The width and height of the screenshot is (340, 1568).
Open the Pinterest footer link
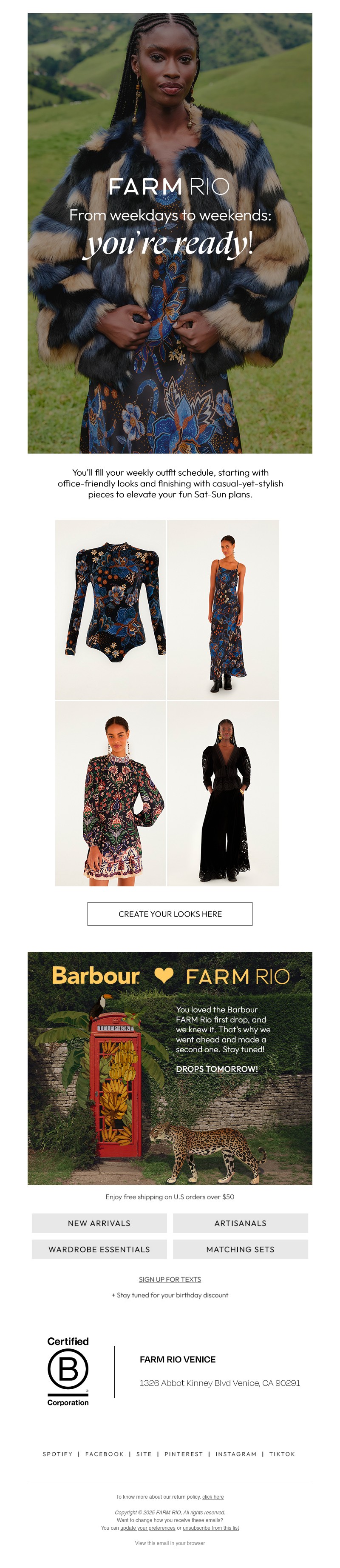[184, 1454]
